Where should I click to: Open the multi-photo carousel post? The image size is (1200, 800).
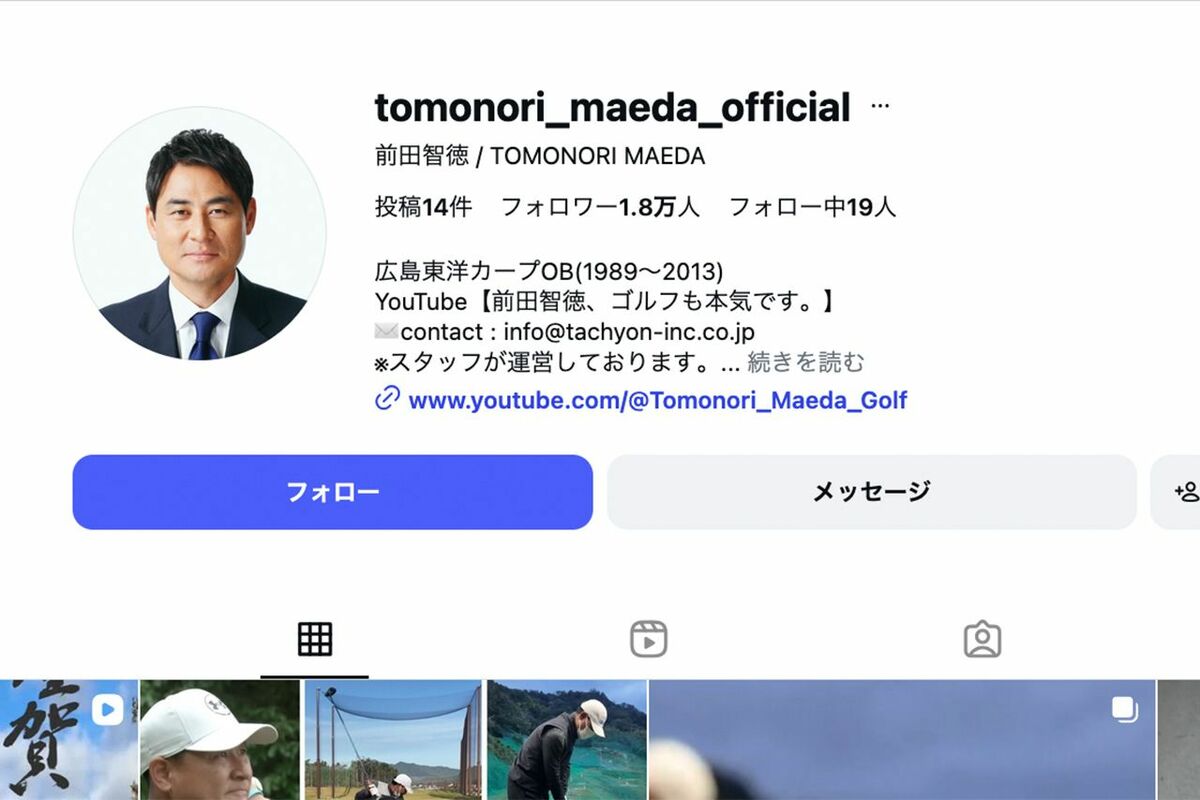point(900,740)
